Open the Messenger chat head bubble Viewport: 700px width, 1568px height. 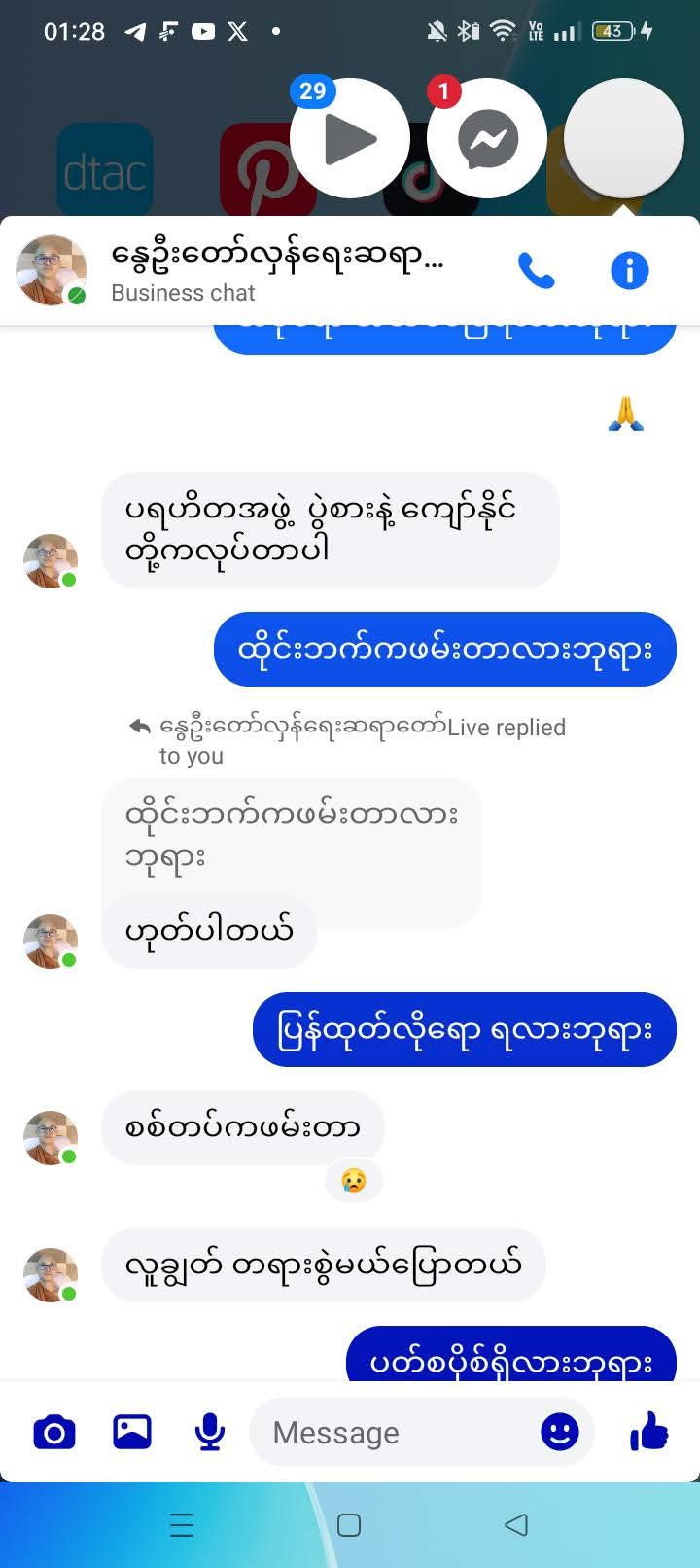pos(487,139)
